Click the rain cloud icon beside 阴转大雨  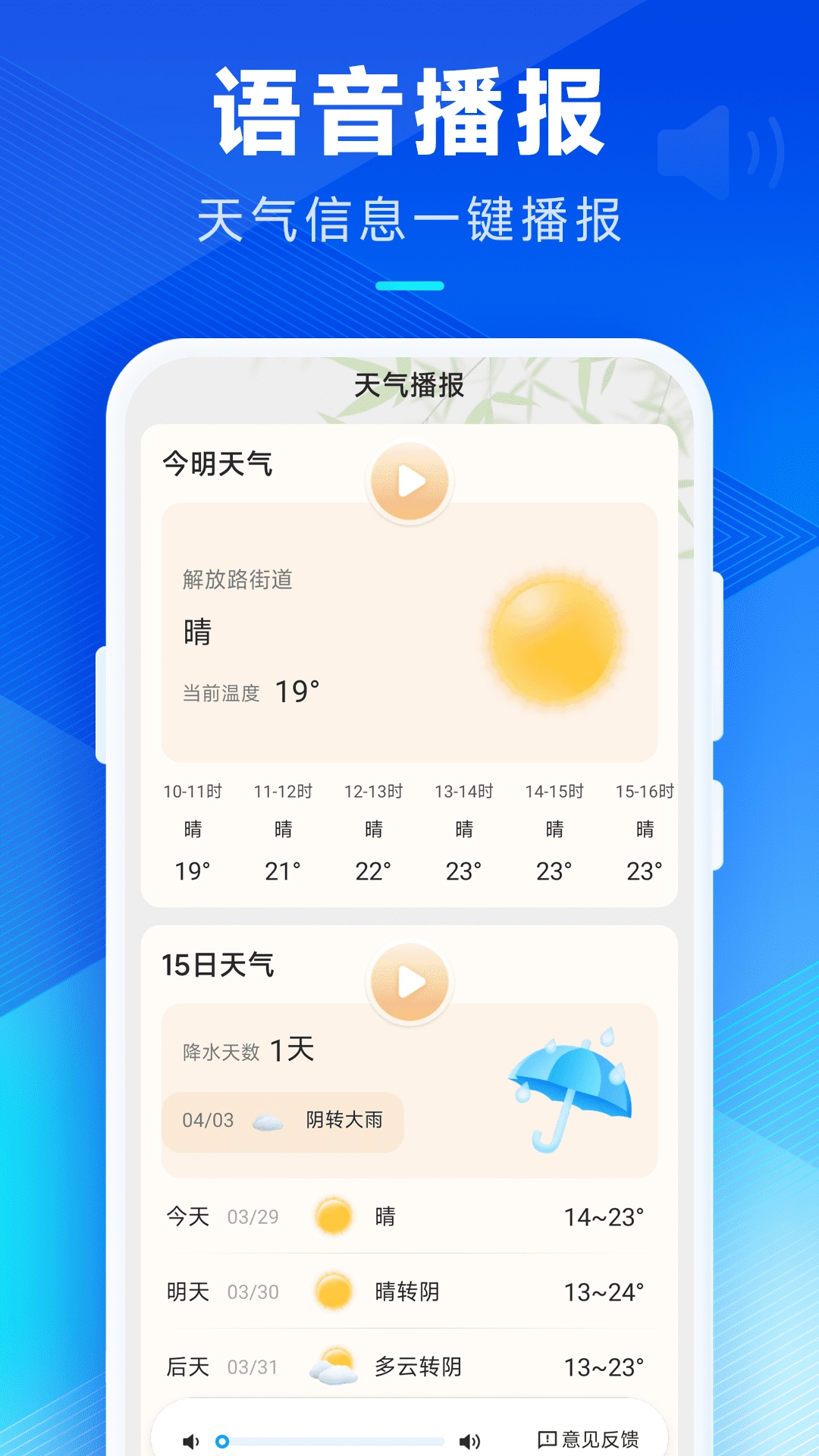coord(269,1121)
